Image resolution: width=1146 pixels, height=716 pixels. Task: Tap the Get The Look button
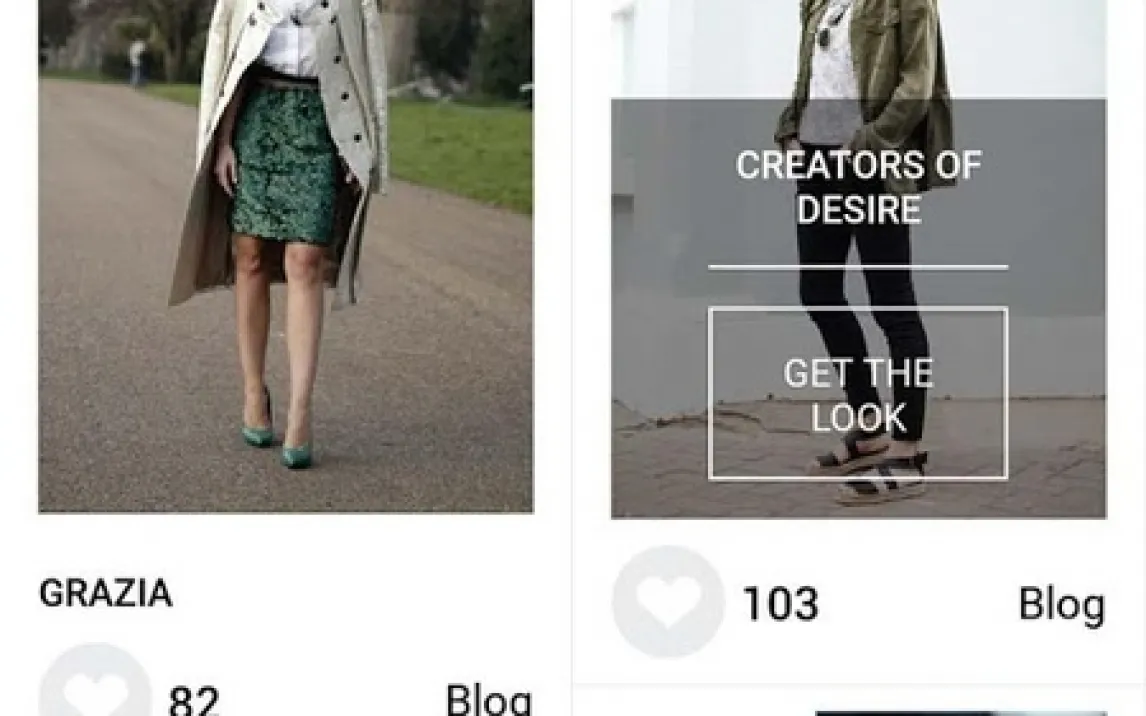[x=857, y=394]
